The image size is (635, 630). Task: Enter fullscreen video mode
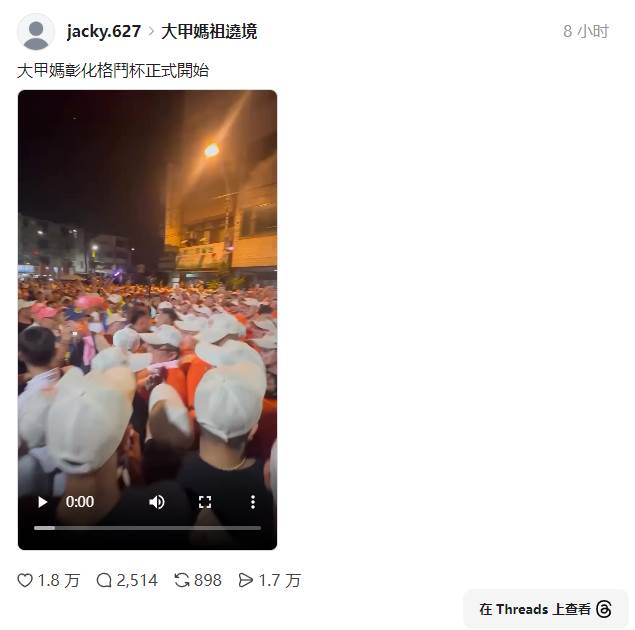(205, 502)
